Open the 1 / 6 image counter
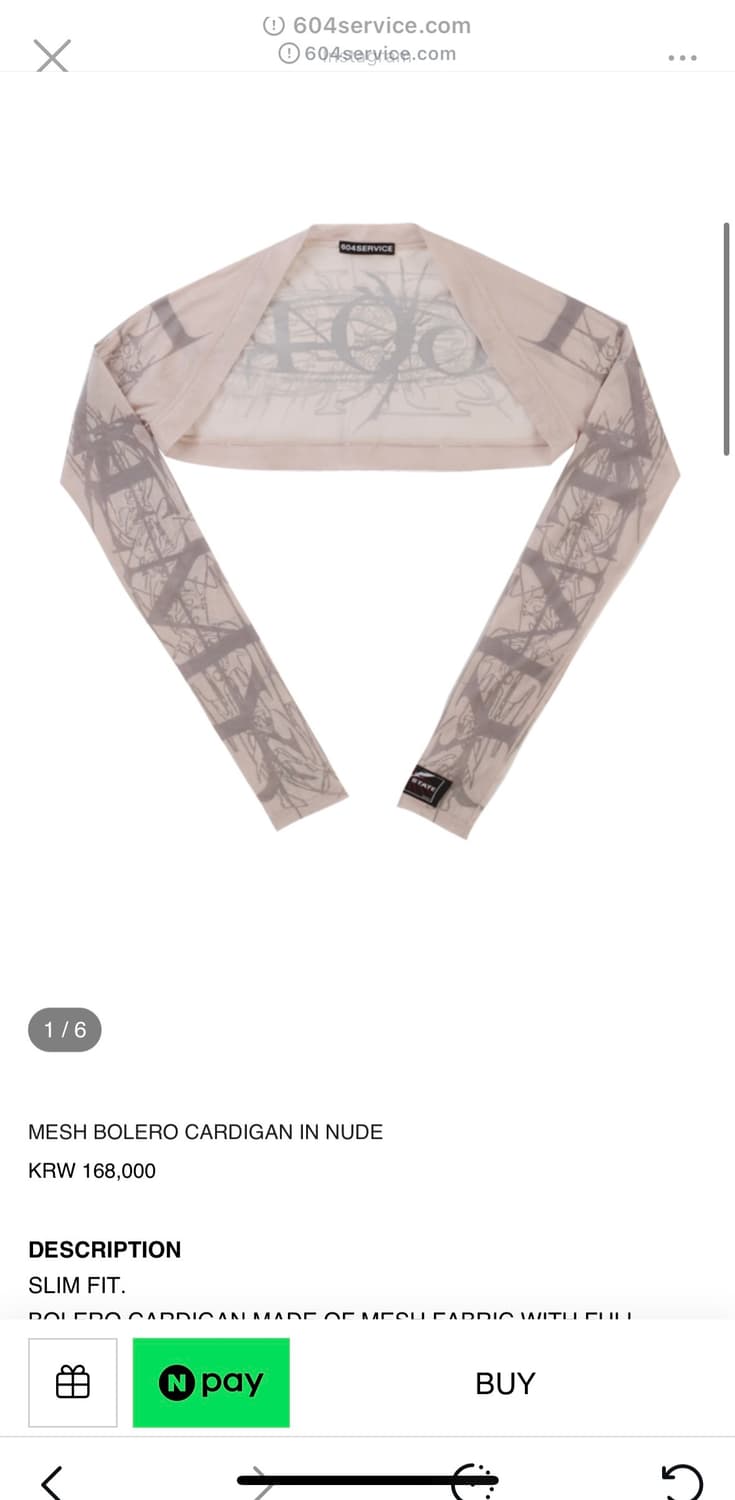This screenshot has height=1500, width=735. pos(64,1029)
